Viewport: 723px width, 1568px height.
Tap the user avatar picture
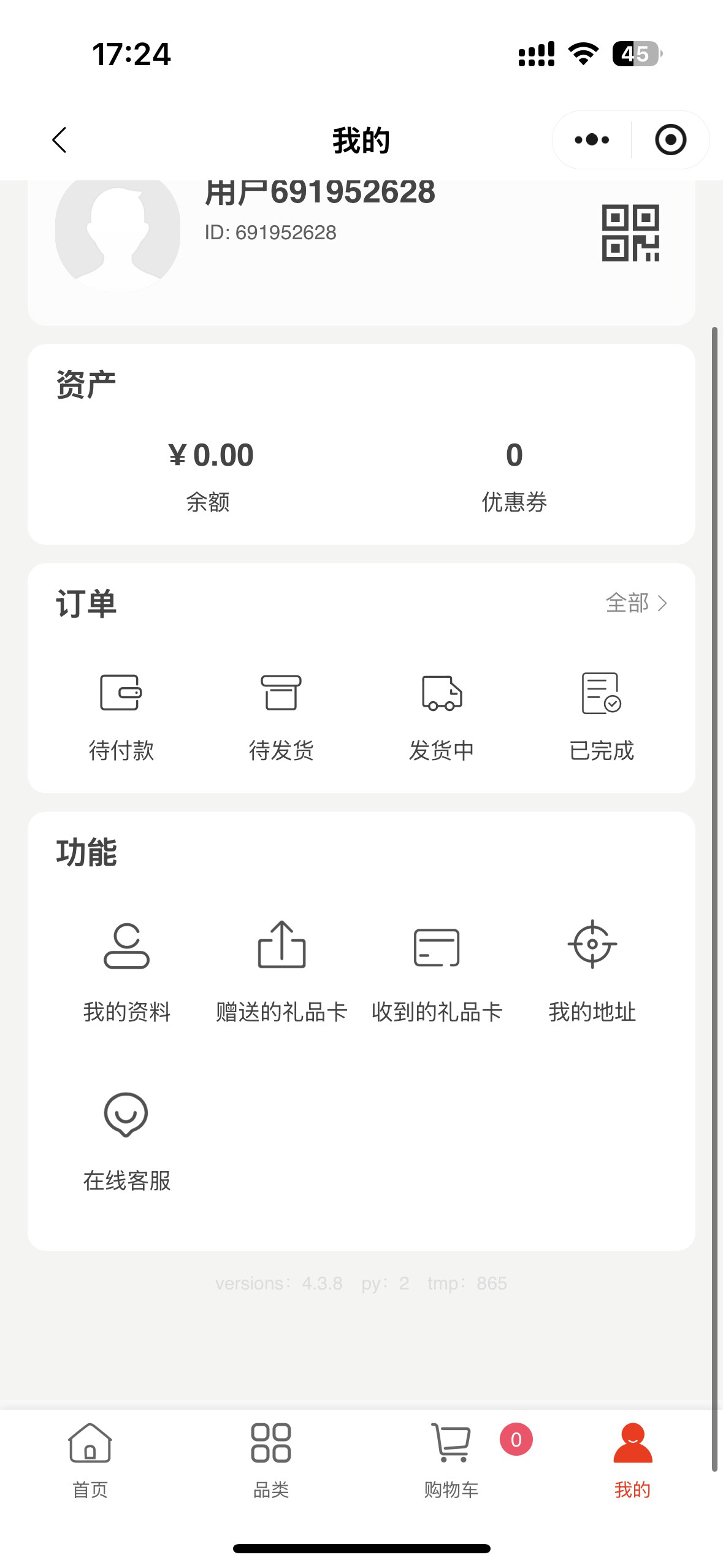click(118, 230)
